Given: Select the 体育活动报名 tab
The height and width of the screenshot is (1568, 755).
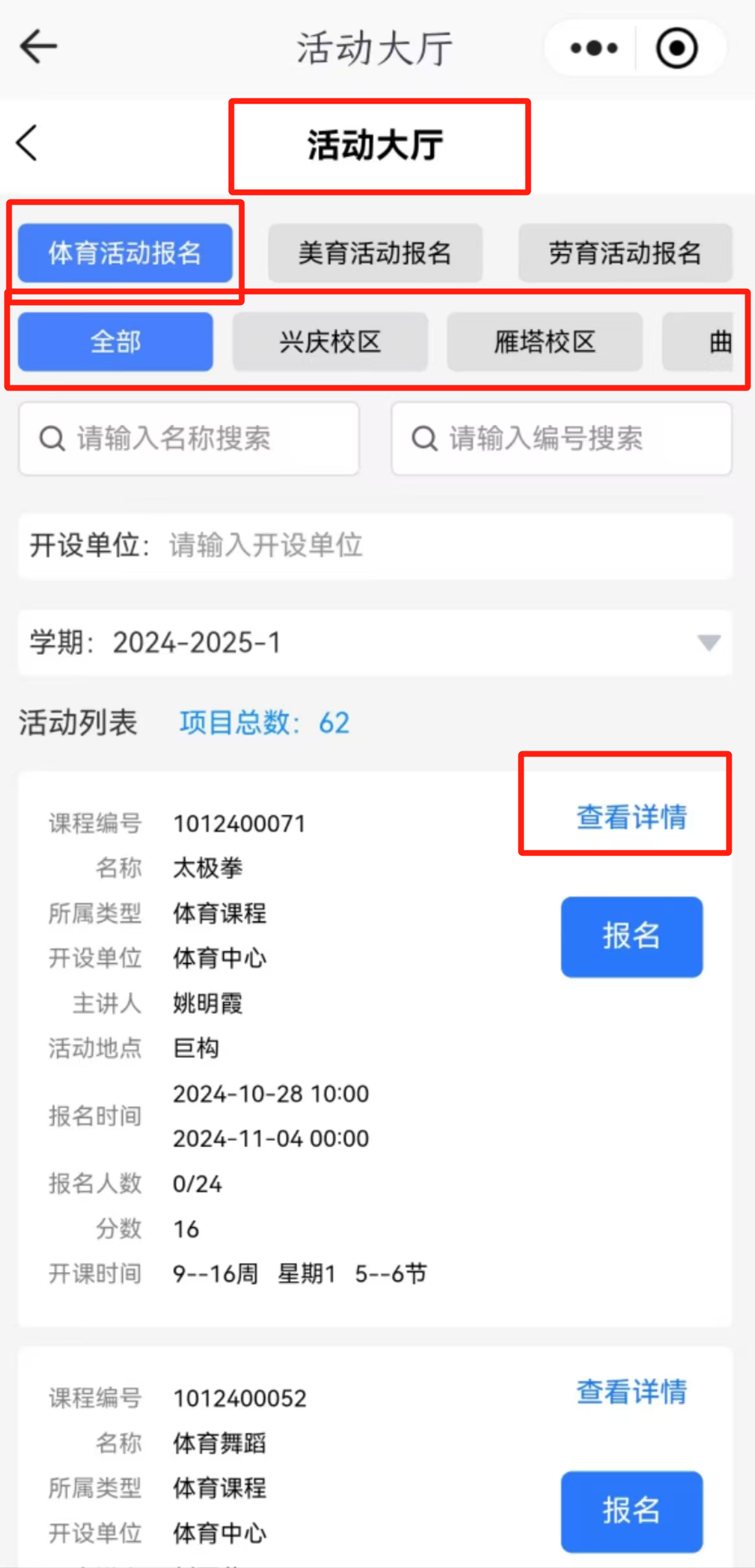Looking at the screenshot, I should coord(125,253).
